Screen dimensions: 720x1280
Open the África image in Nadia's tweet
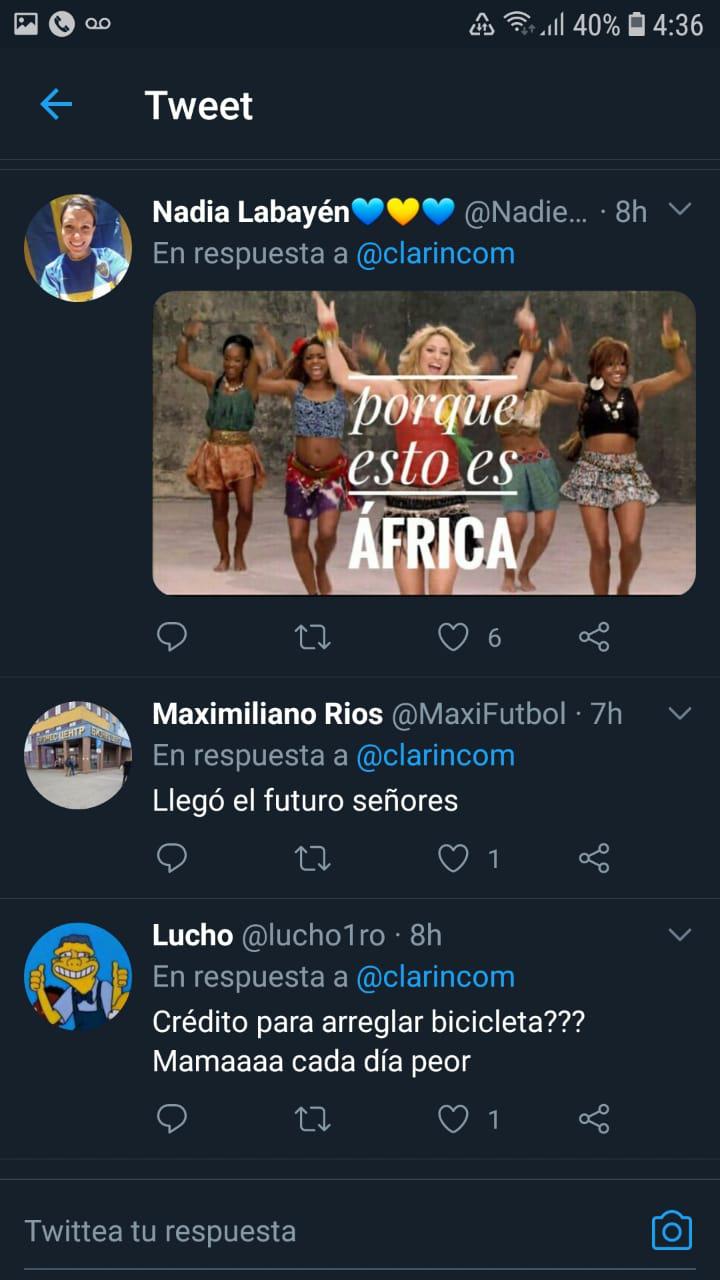coord(424,443)
